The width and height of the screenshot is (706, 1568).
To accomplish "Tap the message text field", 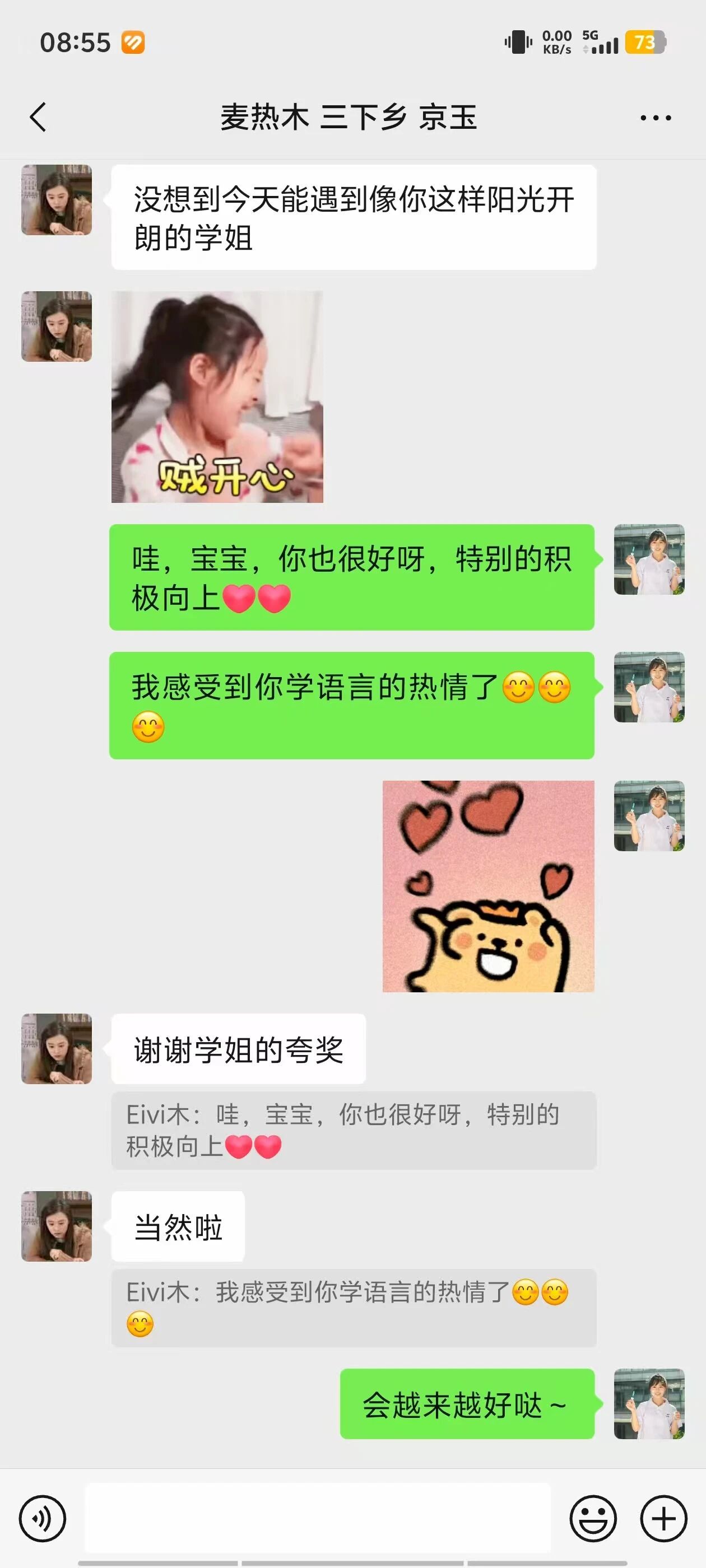I will pos(317,1519).
